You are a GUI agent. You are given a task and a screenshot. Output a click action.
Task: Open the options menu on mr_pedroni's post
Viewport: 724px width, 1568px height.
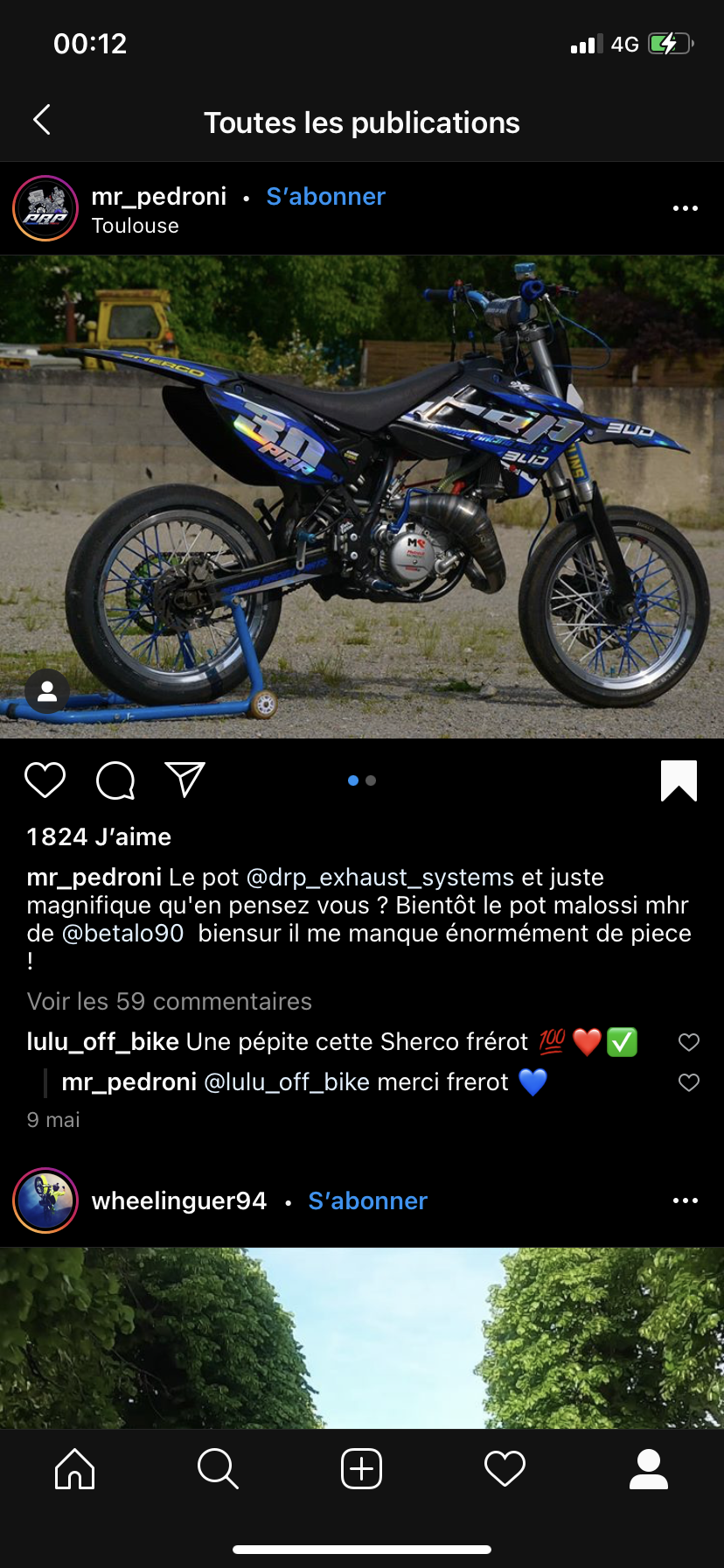click(x=685, y=208)
